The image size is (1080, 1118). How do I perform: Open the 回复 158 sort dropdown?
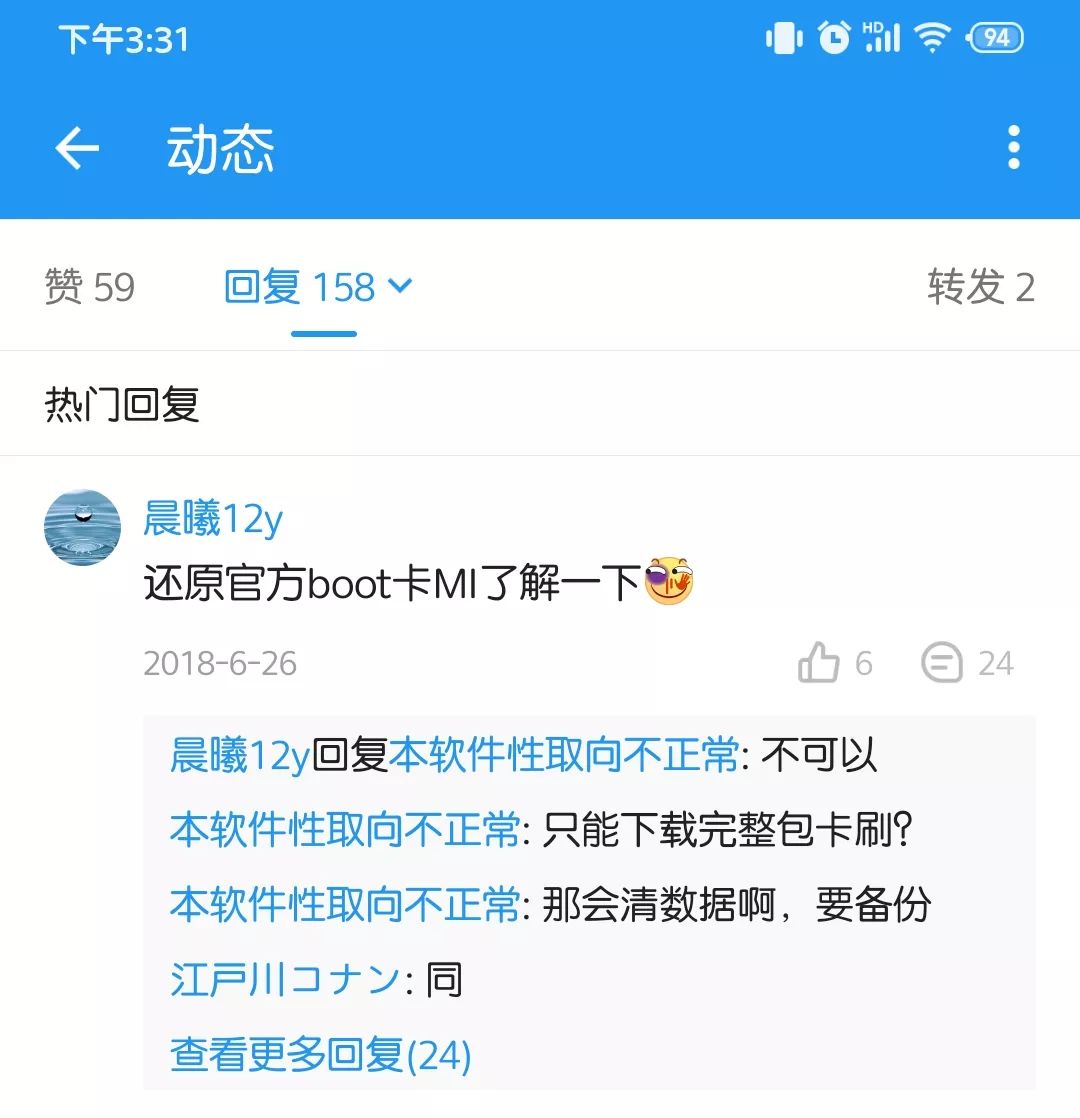(x=398, y=287)
